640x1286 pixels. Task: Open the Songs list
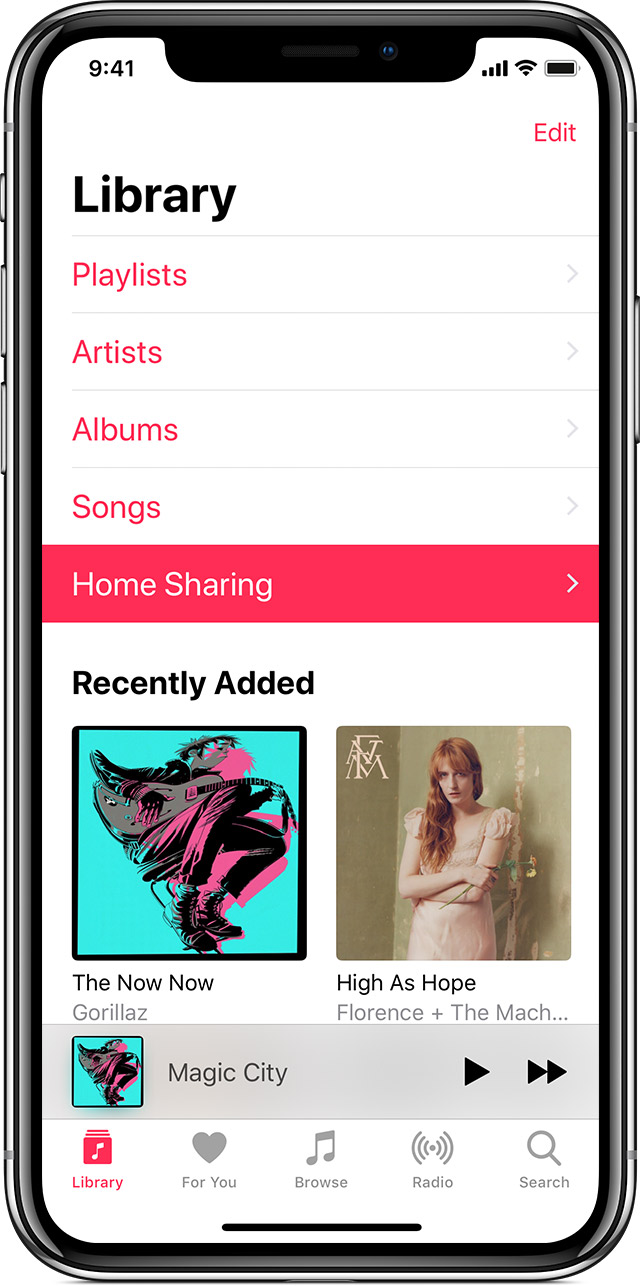[x=320, y=507]
